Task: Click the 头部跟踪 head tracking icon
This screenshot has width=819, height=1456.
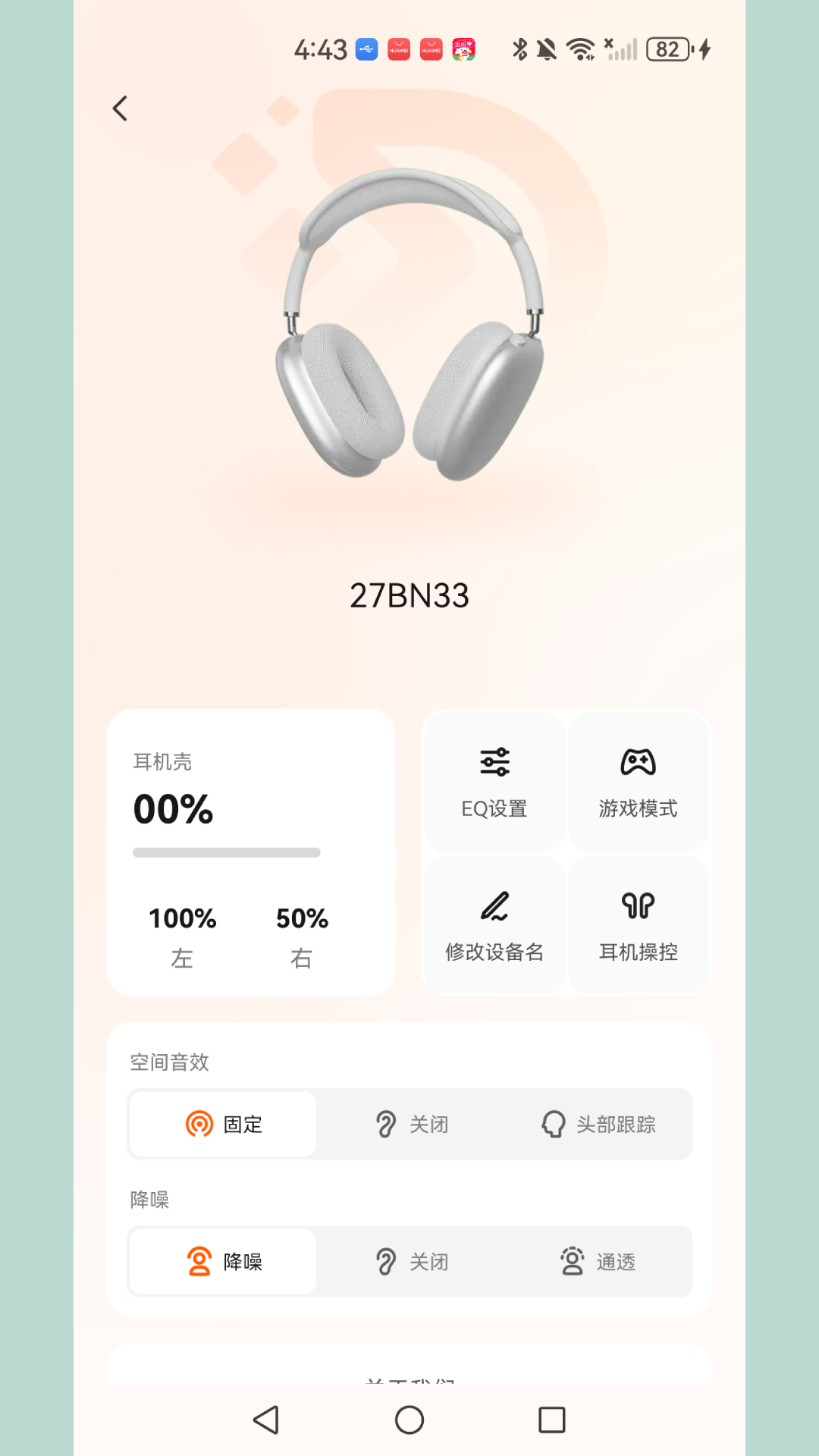Action: click(555, 1125)
